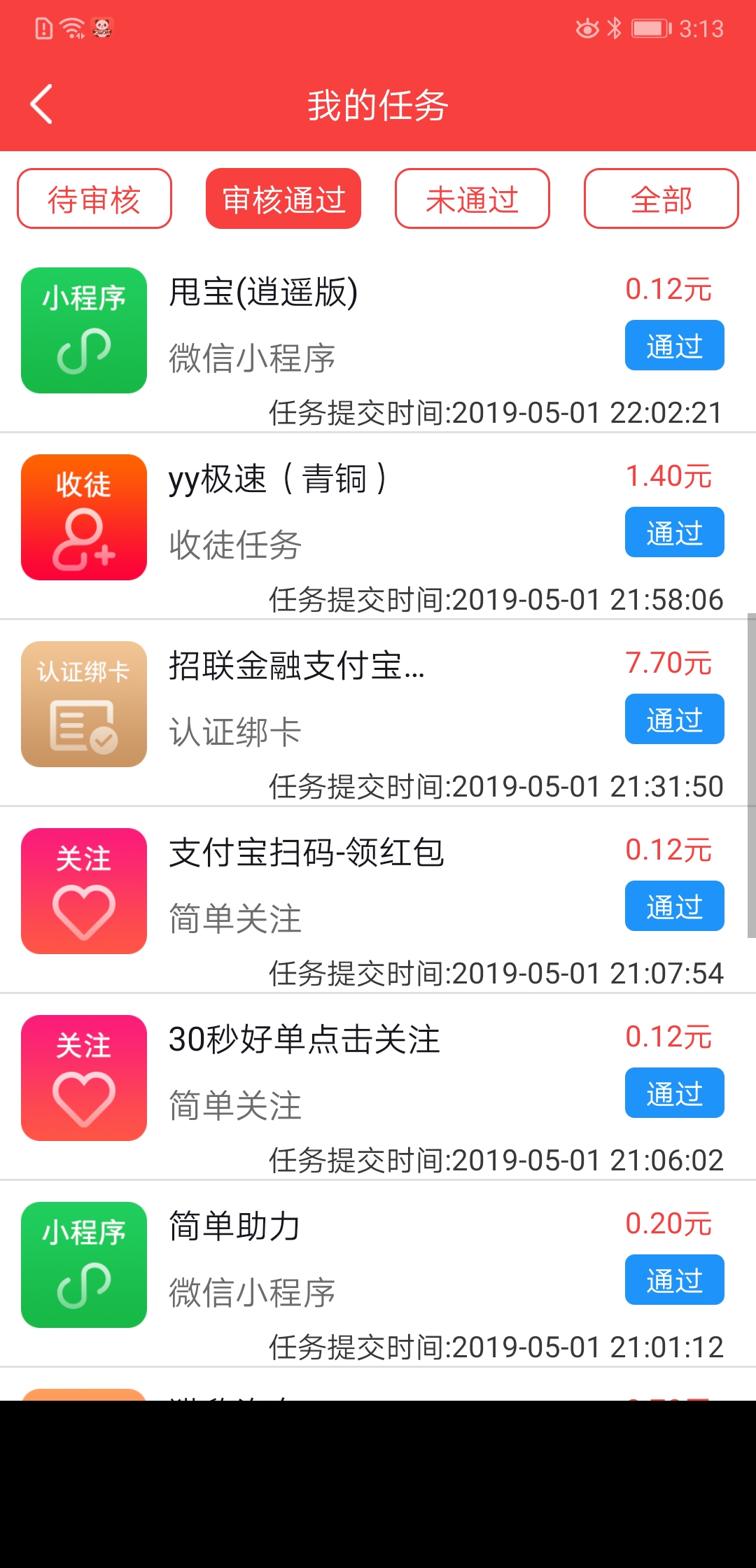Switch to the 待审核 filter tab
756x1568 pixels.
tap(94, 199)
